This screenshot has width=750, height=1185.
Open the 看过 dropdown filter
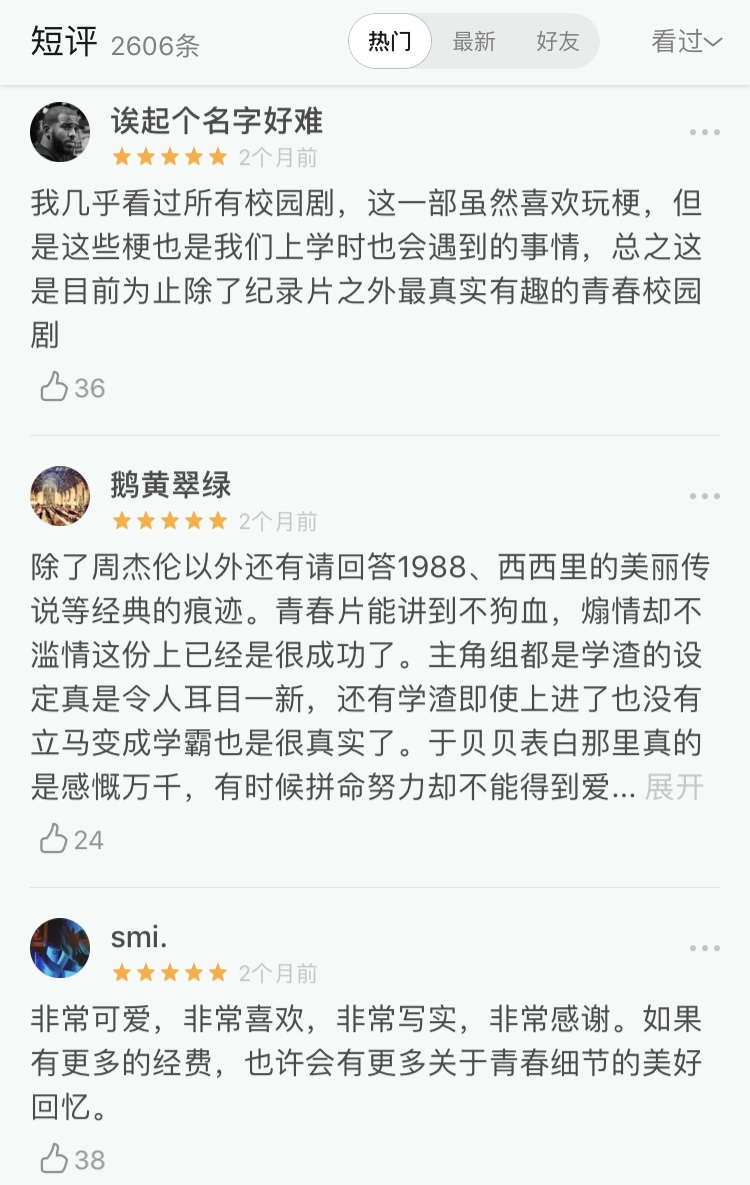686,42
